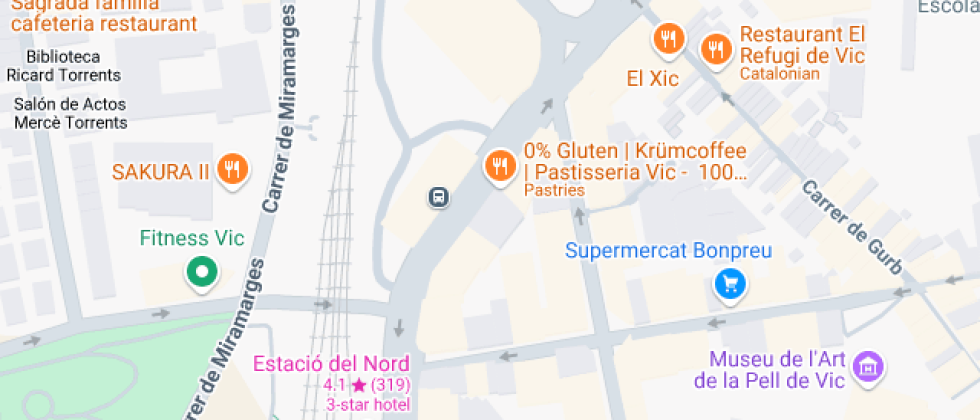This screenshot has width=980, height=420.
Task: Tap the Biblioteca Ricard Torrents label
Action: point(64,66)
